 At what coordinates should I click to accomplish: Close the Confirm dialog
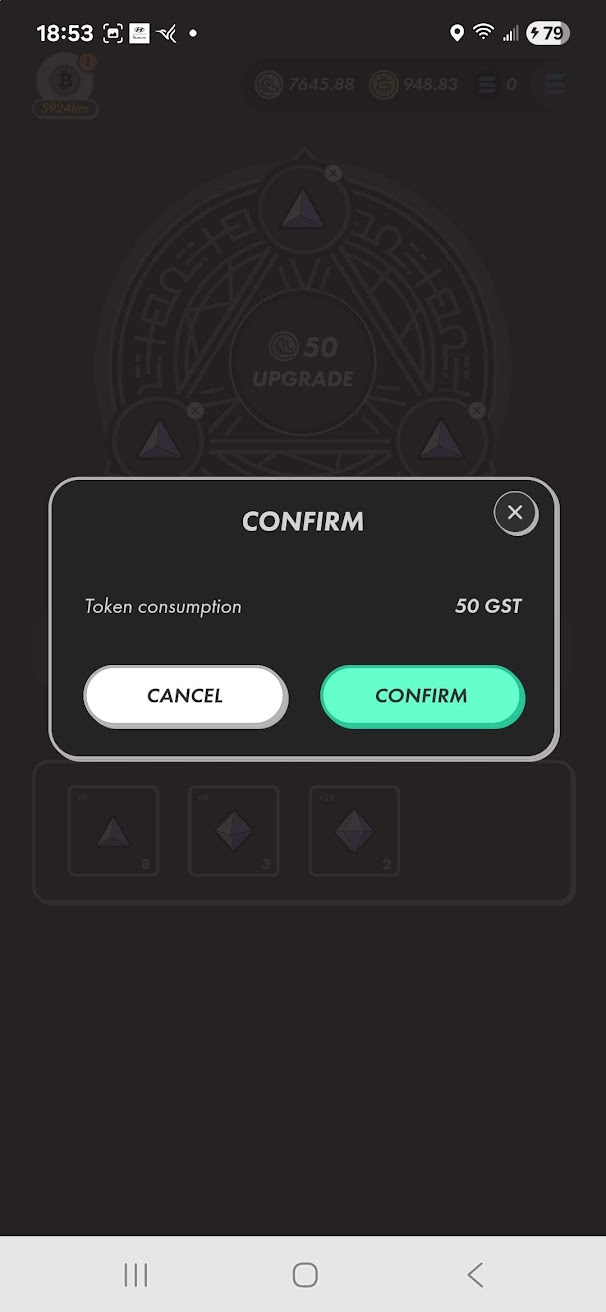click(515, 513)
